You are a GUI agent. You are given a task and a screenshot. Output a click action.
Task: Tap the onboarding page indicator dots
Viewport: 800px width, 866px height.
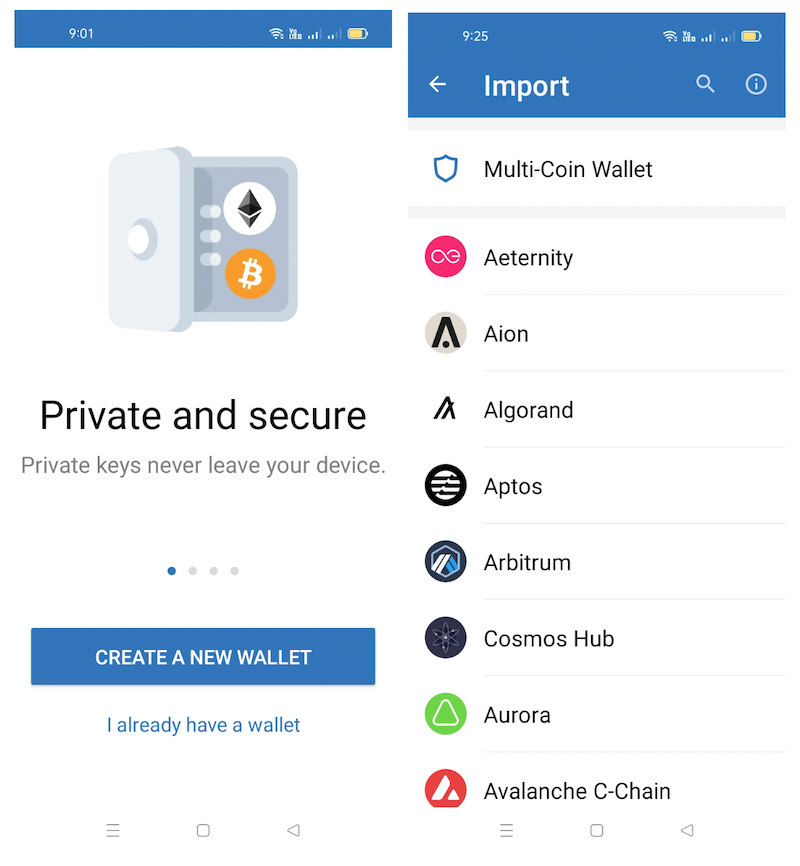pyautogui.click(x=203, y=571)
